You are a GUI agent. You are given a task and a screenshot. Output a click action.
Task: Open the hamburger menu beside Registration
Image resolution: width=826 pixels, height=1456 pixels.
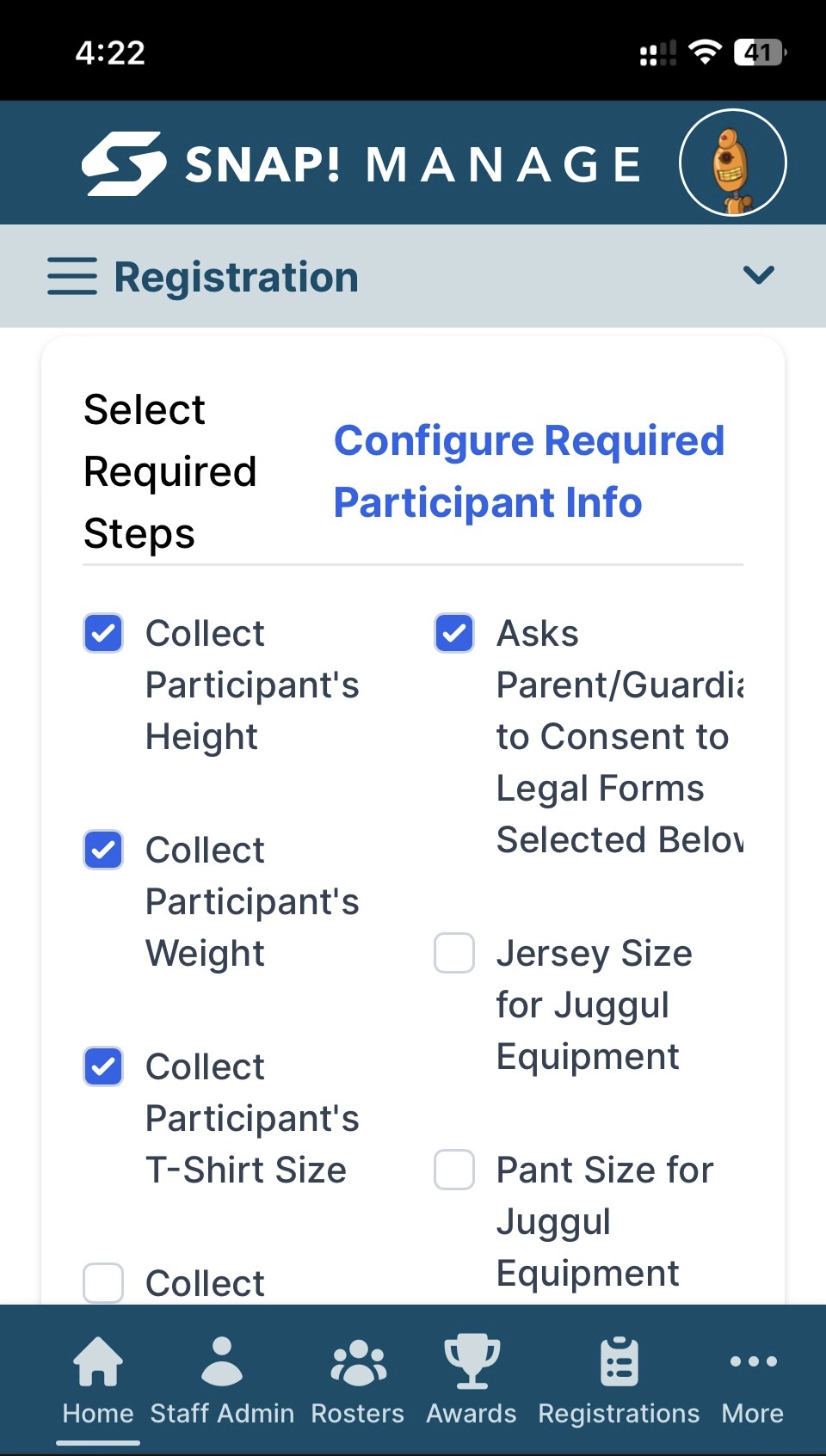72,276
